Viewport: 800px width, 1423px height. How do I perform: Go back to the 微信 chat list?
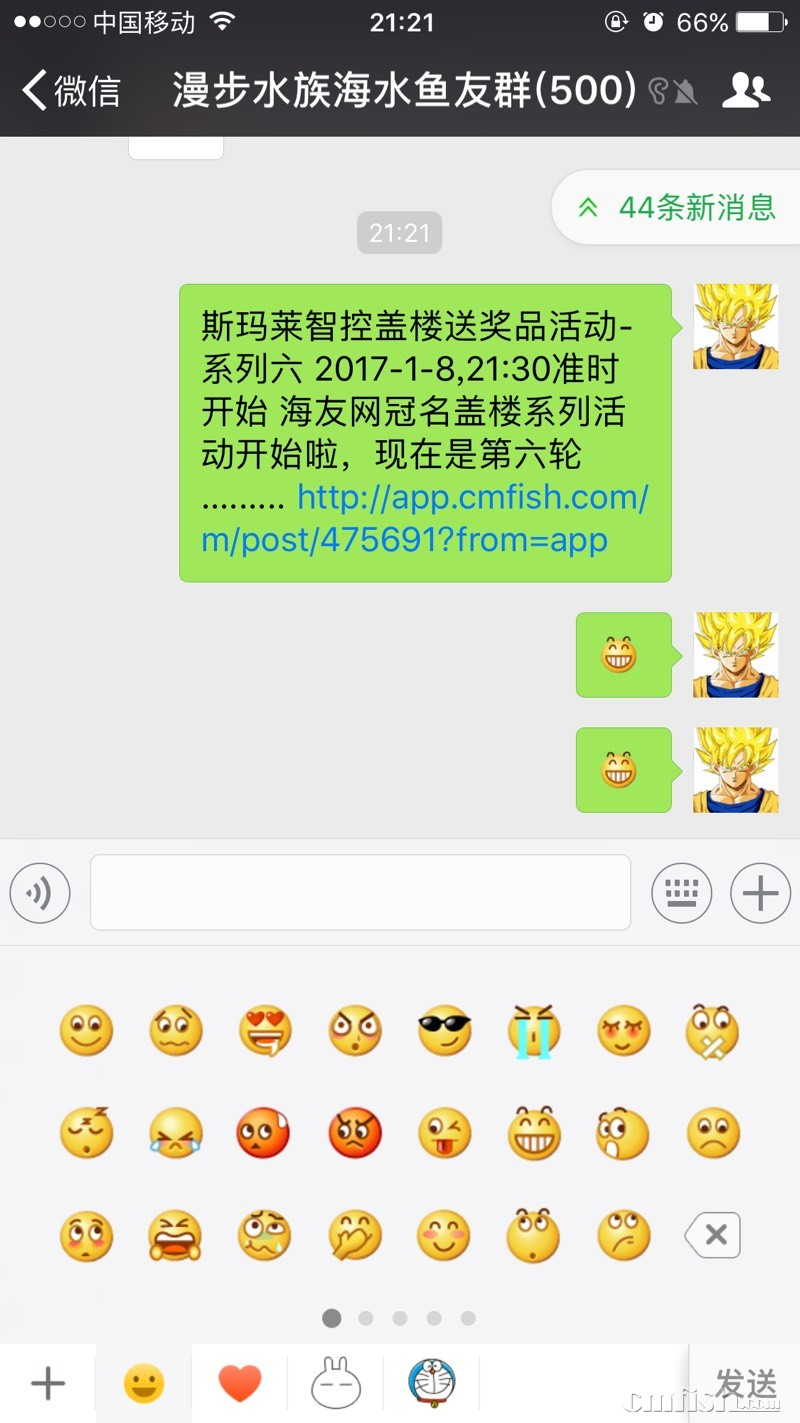click(x=70, y=91)
